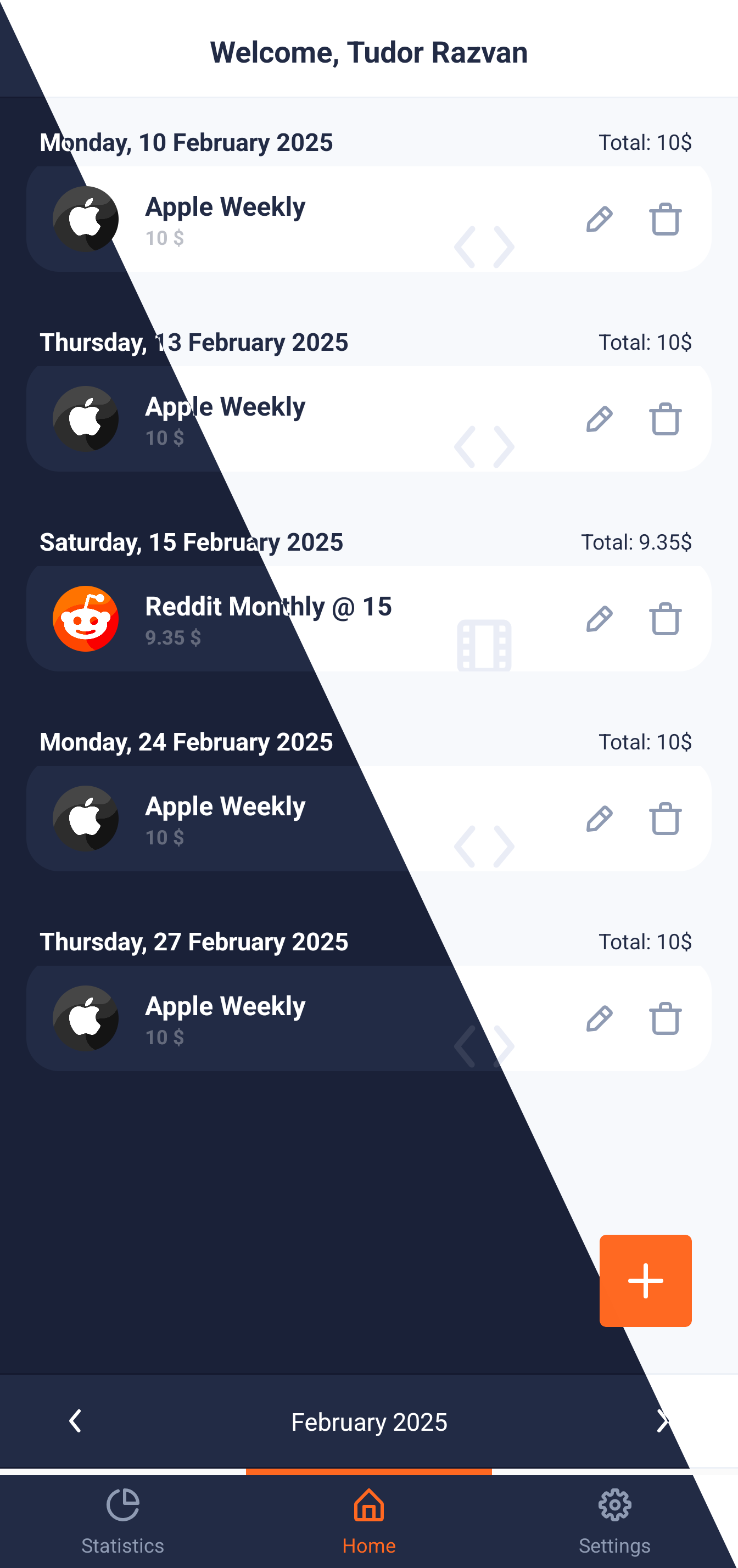This screenshot has height=1568, width=738.
Task: Tap the February 2025 month label
Action: (368, 1421)
